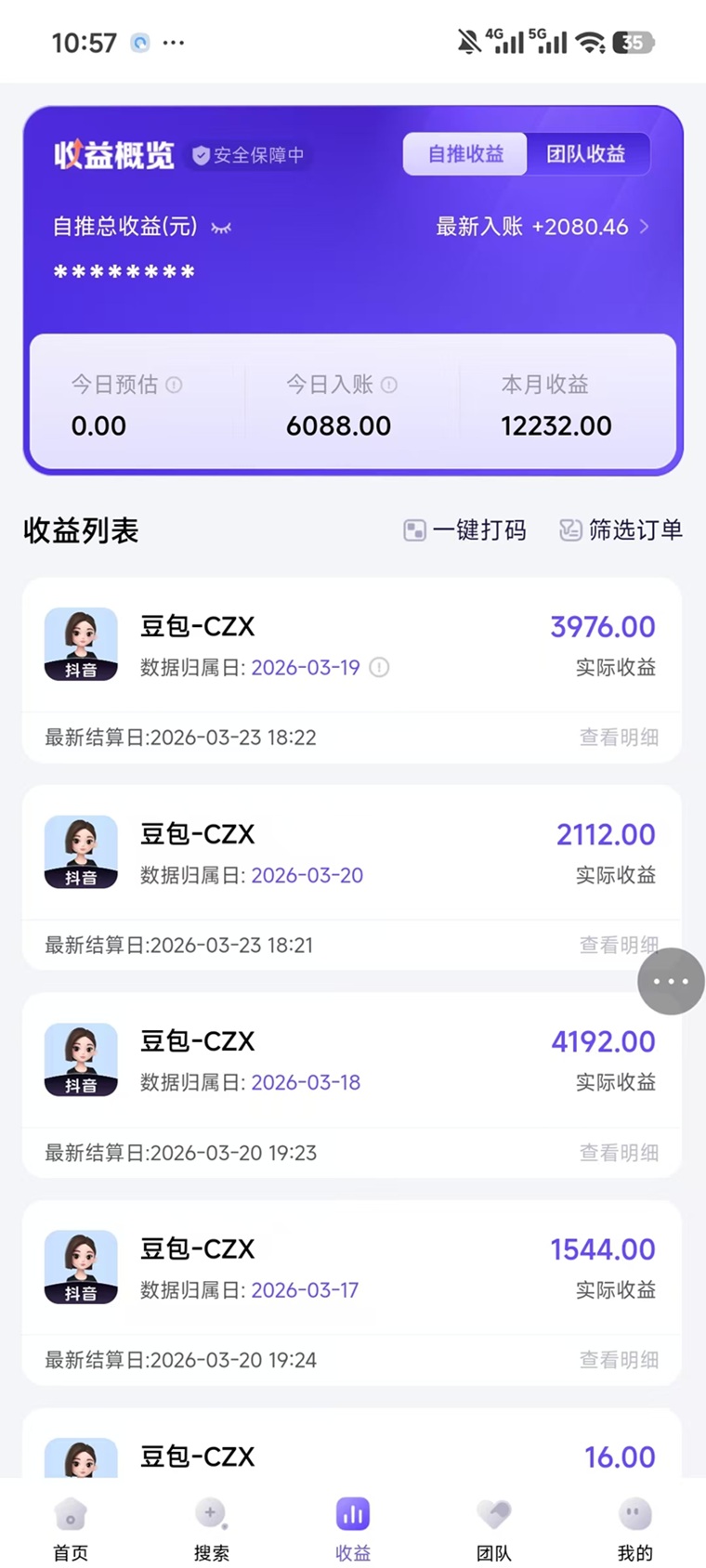Screen dimensions: 706x1568
Task: Tap the 今日入账 info icon
Action: [x=391, y=385]
